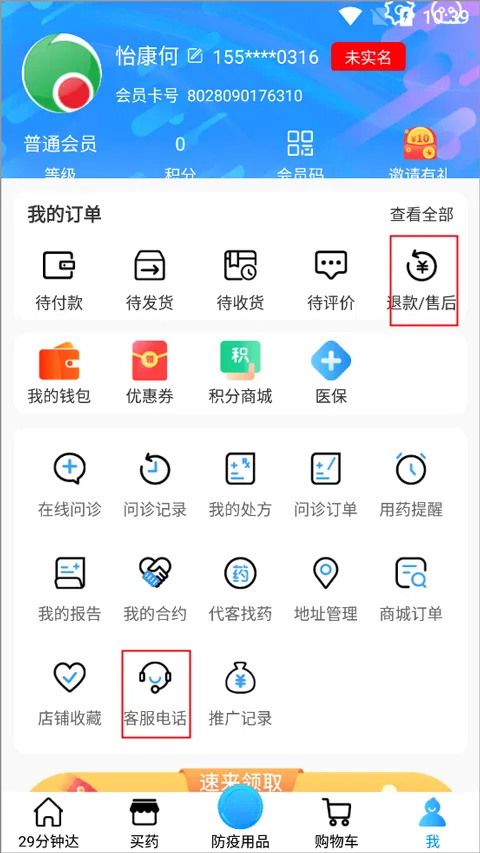
Task: Switch to the 购物车 cart tab
Action: point(336,824)
